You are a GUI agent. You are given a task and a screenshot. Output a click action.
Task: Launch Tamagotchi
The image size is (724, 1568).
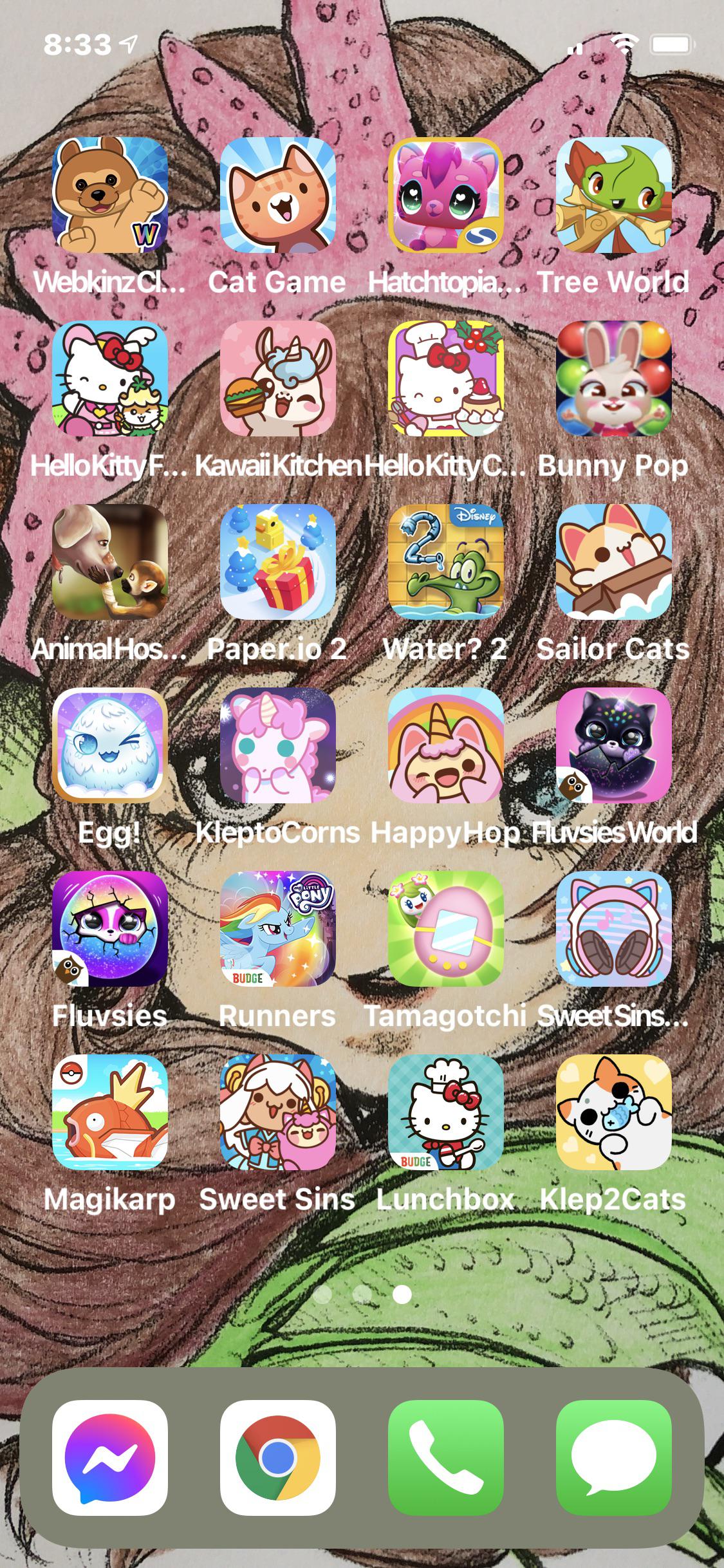[x=445, y=929]
